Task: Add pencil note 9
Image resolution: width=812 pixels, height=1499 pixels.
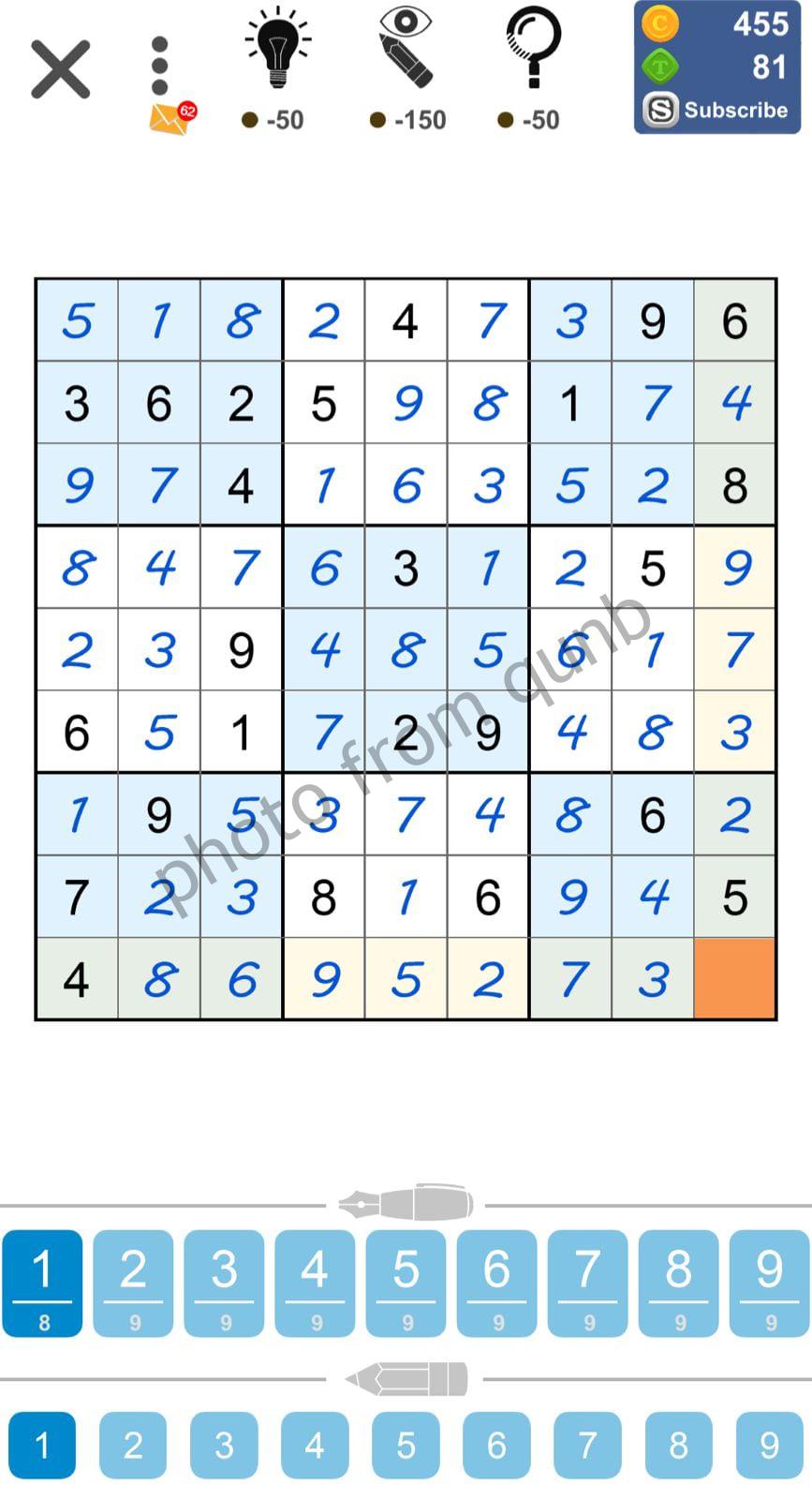Action: [x=769, y=1445]
